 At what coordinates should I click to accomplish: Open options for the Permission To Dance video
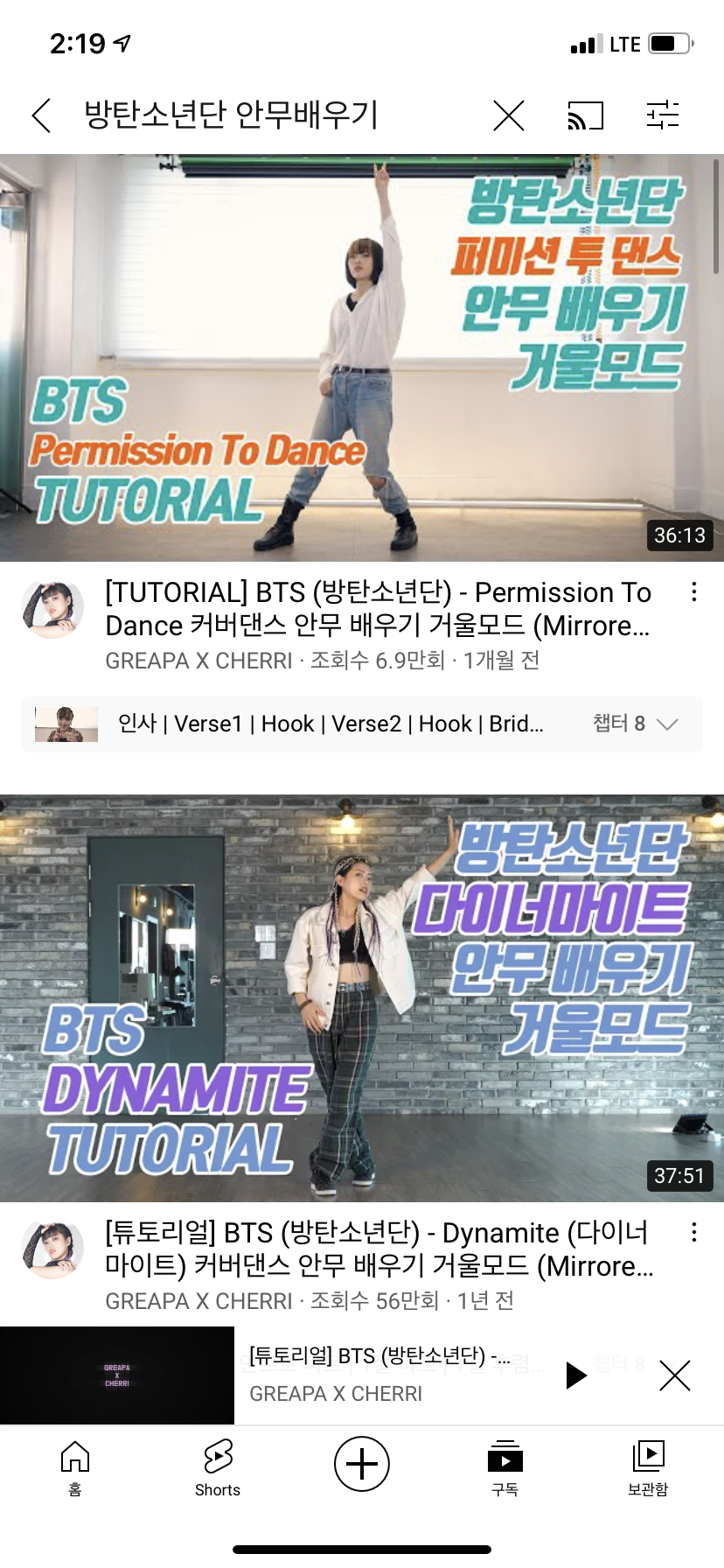694,592
